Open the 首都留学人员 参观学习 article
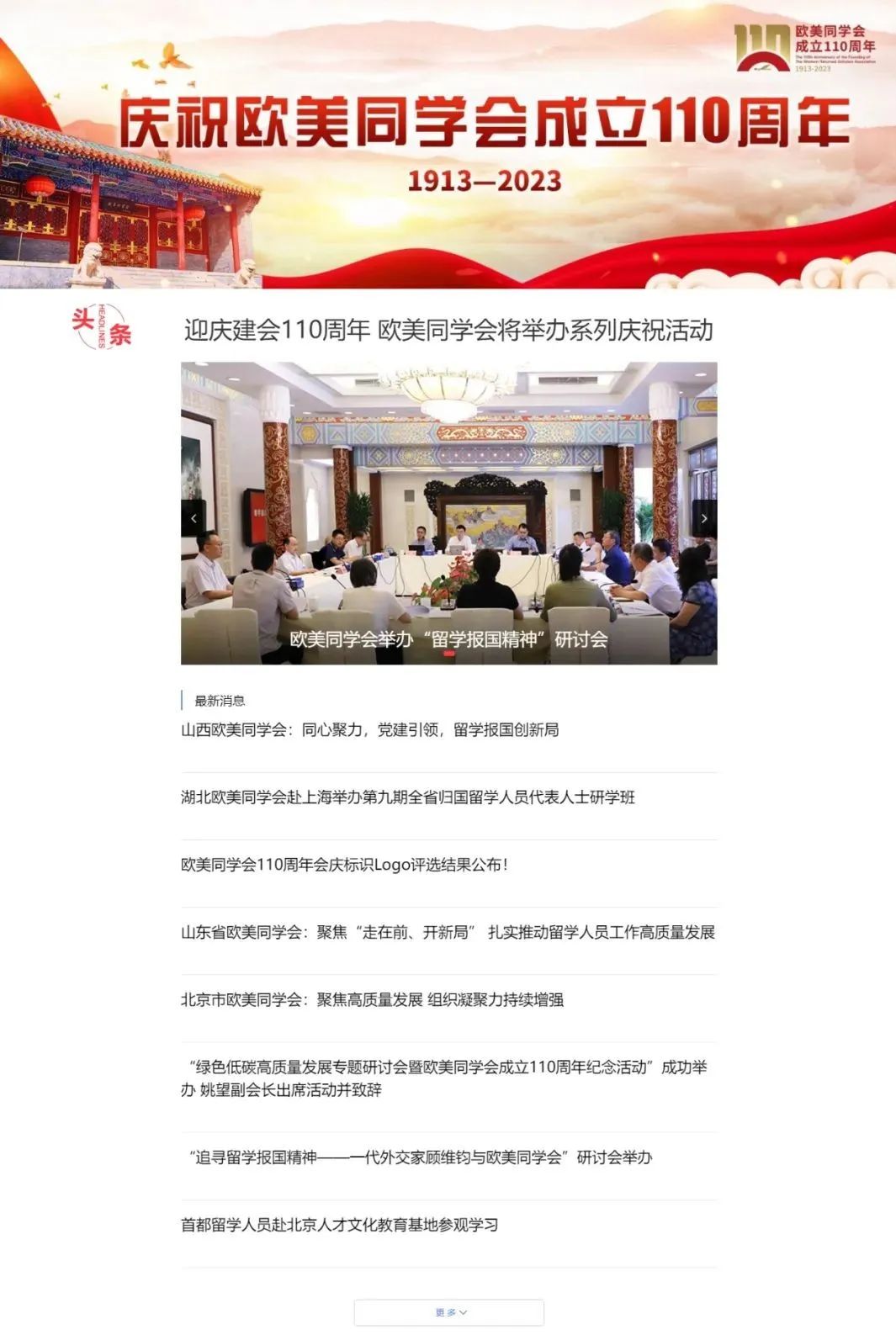896x1340 pixels. click(x=340, y=1225)
